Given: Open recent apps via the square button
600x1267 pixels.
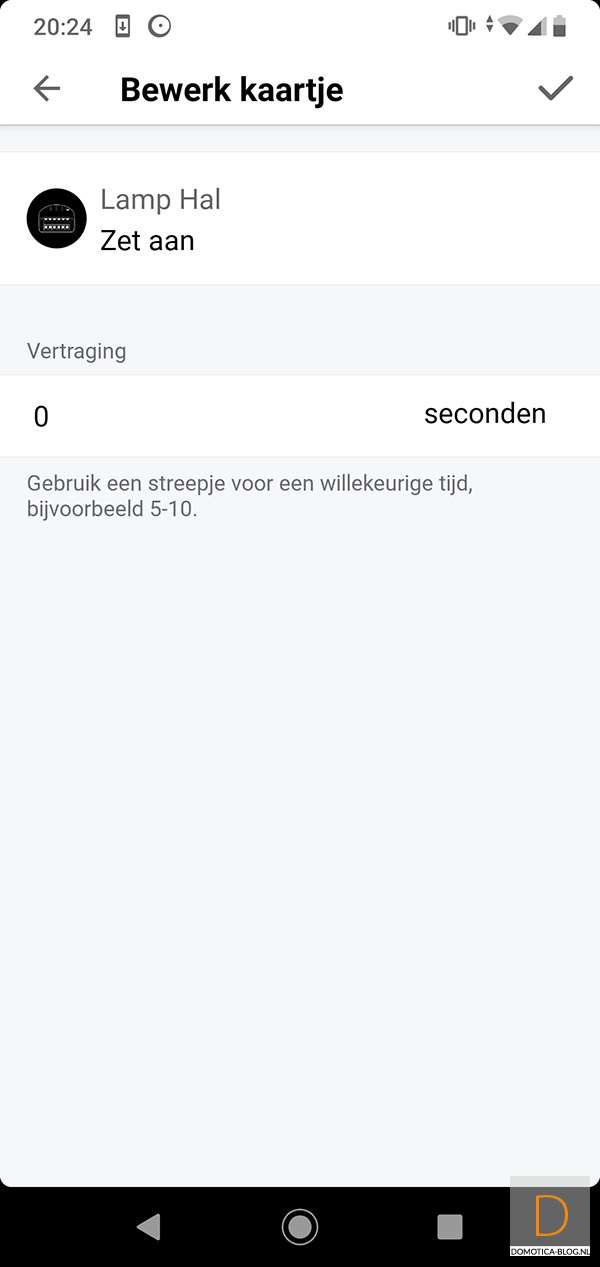Looking at the screenshot, I should coord(450,1226).
